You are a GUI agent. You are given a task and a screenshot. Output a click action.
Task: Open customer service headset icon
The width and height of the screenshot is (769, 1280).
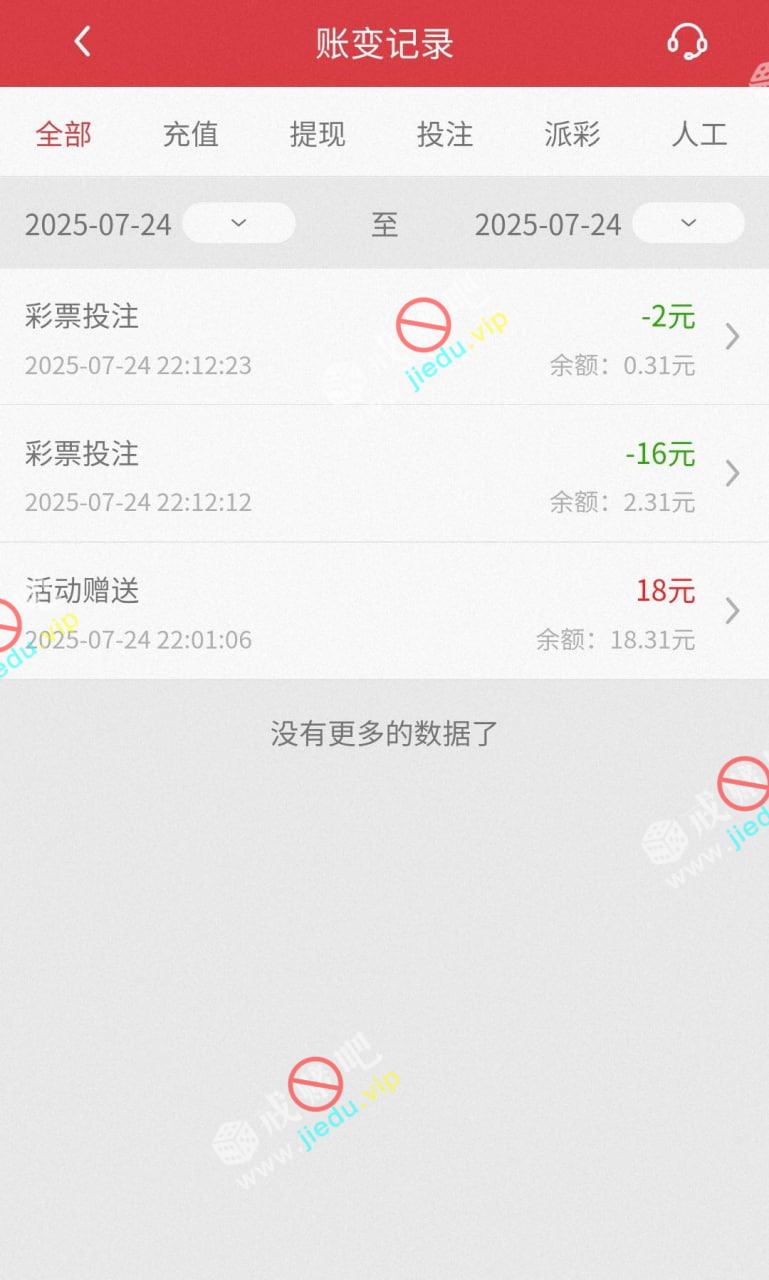pyautogui.click(x=687, y=42)
